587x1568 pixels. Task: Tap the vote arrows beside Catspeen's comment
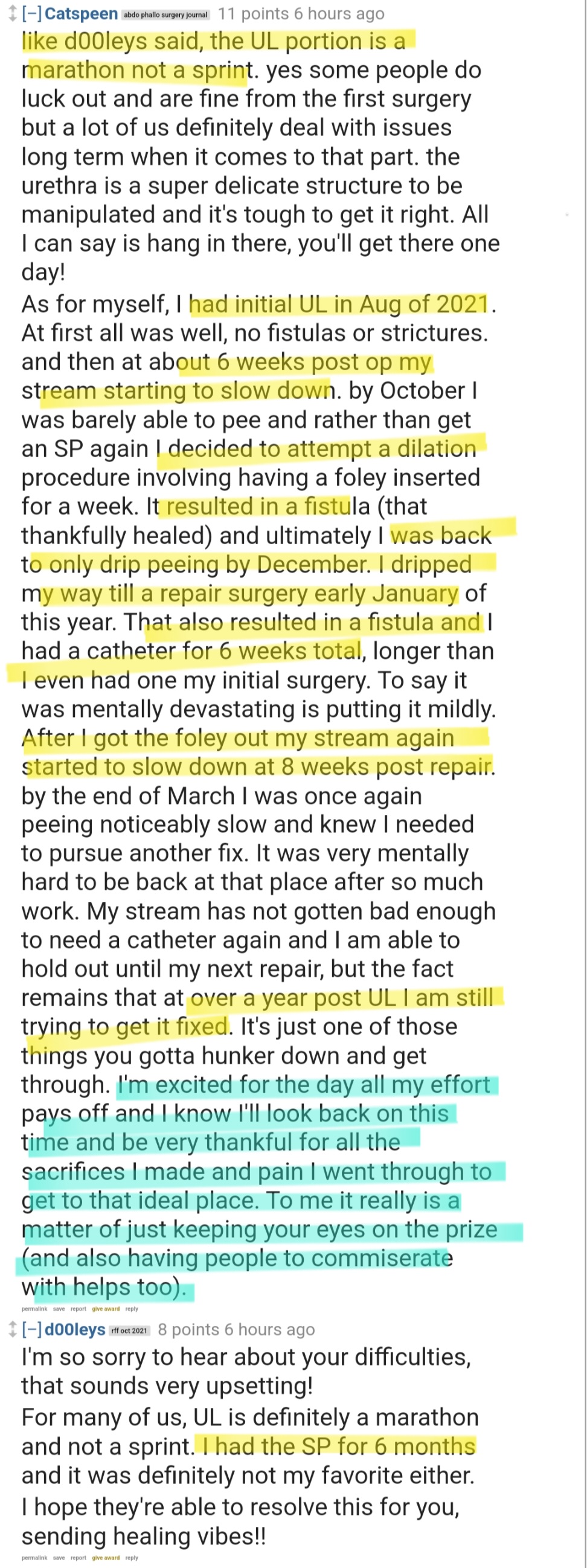tap(12, 14)
